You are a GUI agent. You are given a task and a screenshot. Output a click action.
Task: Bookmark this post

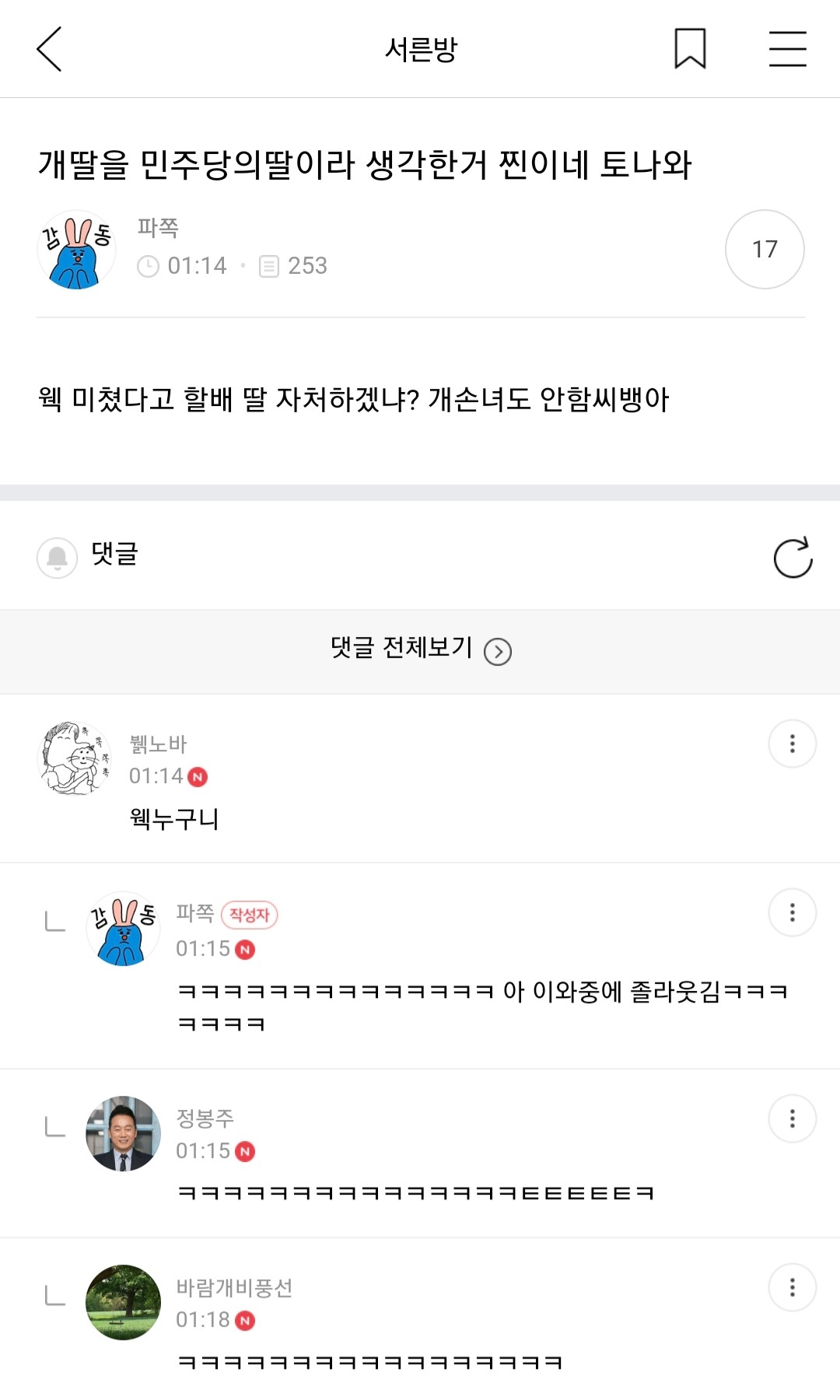690,49
